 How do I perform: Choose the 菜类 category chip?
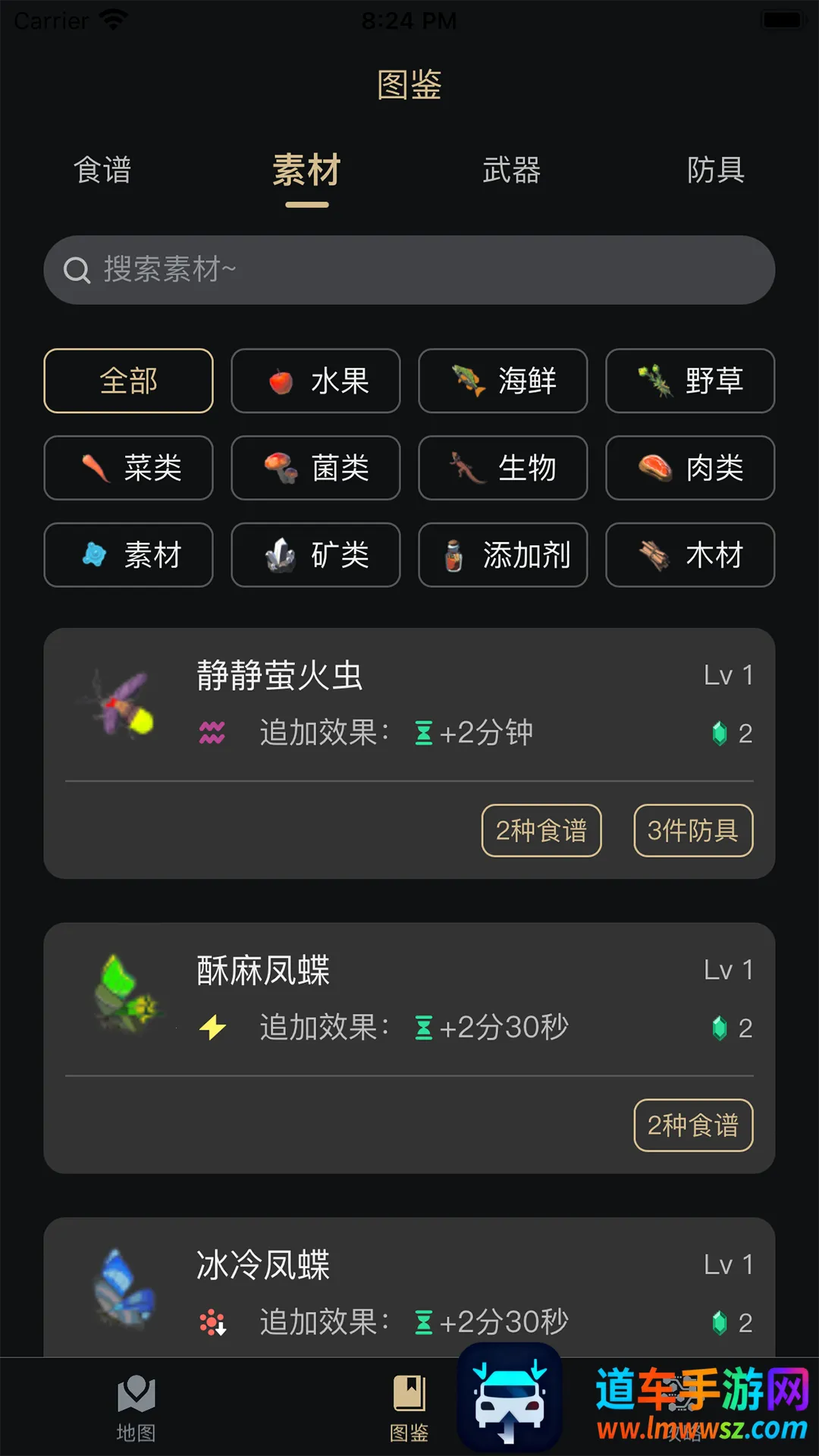128,468
